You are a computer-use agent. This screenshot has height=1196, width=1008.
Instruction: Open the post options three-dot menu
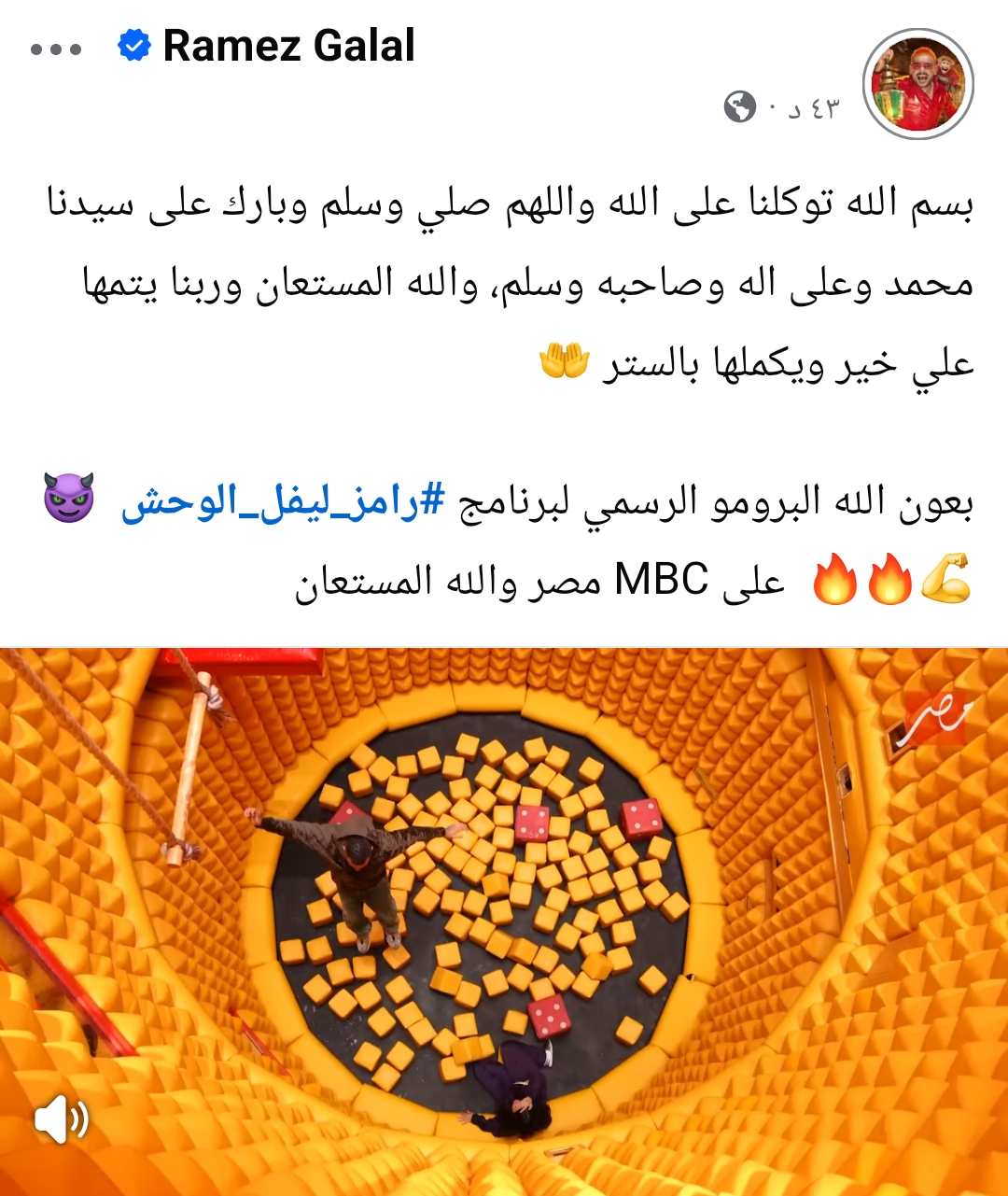tap(56, 49)
